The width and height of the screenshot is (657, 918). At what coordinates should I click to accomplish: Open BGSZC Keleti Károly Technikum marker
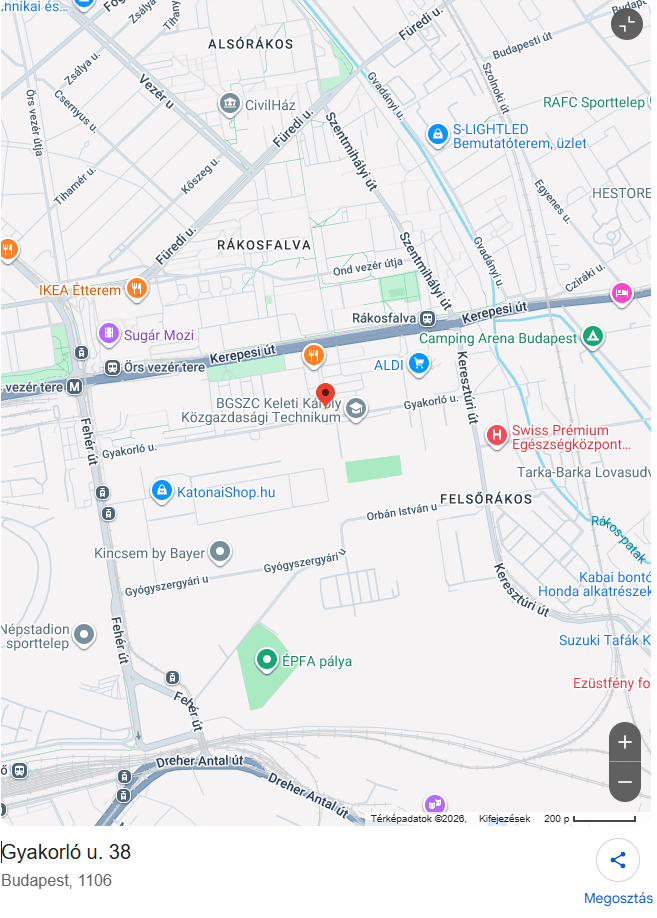356,408
